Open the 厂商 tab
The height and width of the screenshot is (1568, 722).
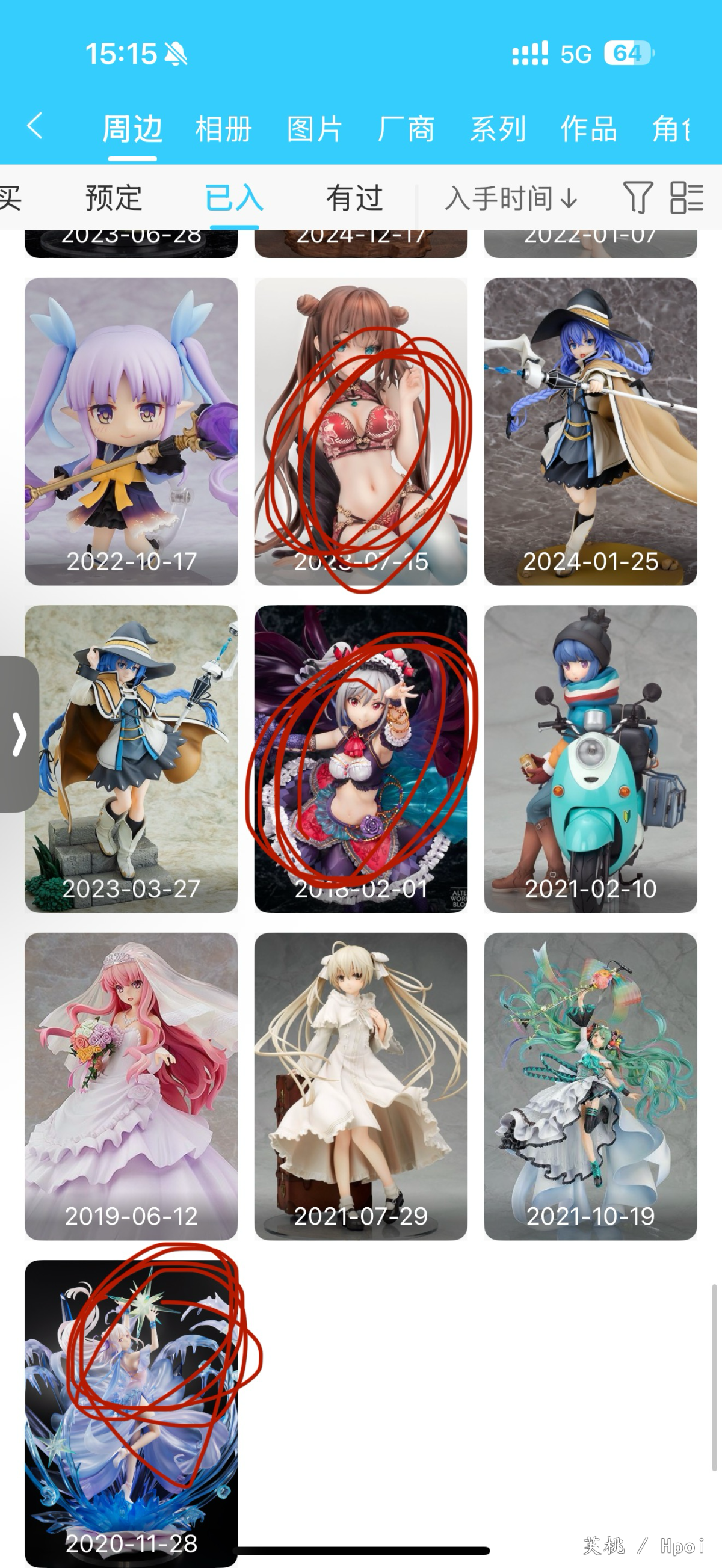click(x=406, y=129)
